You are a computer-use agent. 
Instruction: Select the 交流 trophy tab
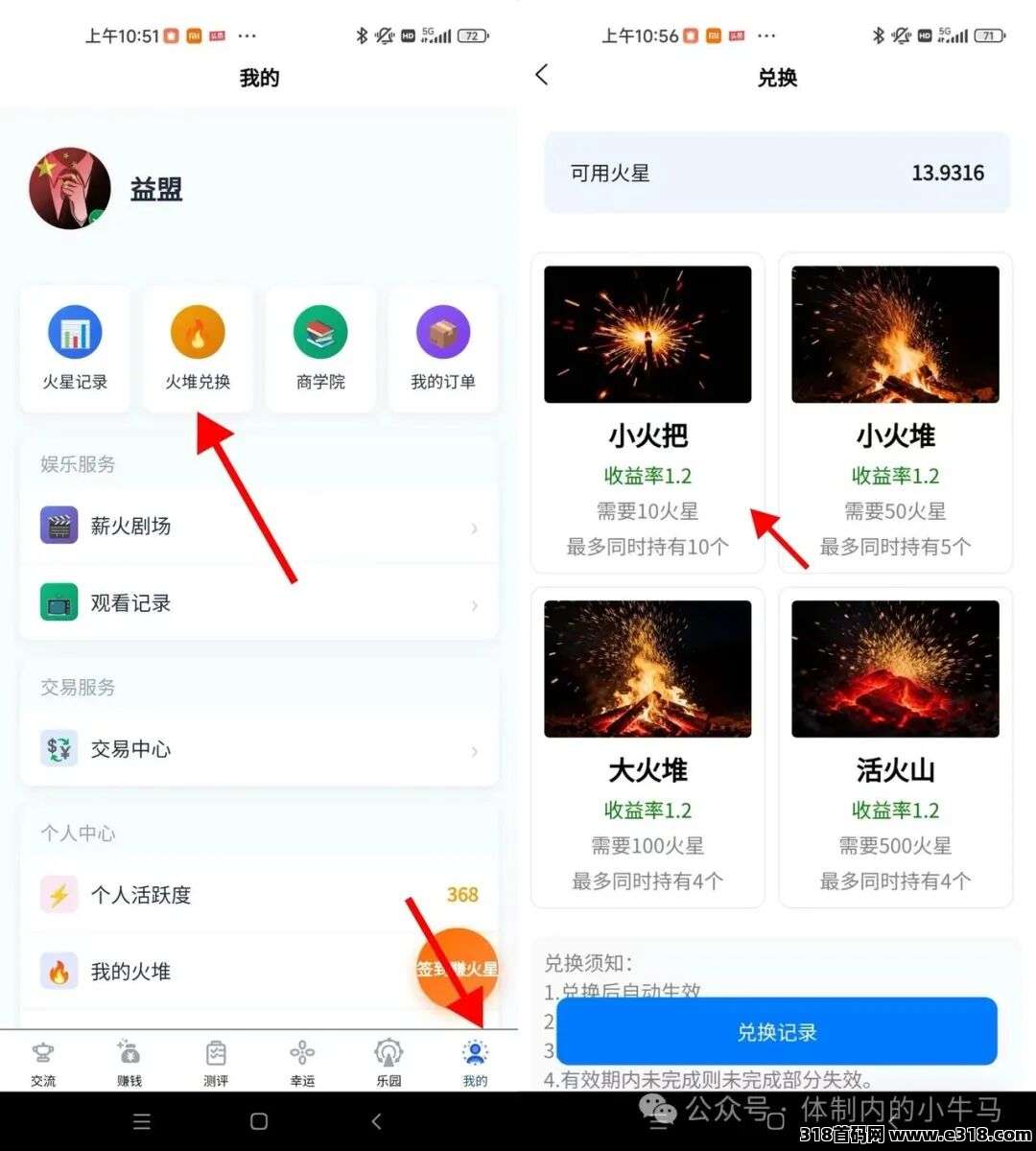tap(43, 1053)
